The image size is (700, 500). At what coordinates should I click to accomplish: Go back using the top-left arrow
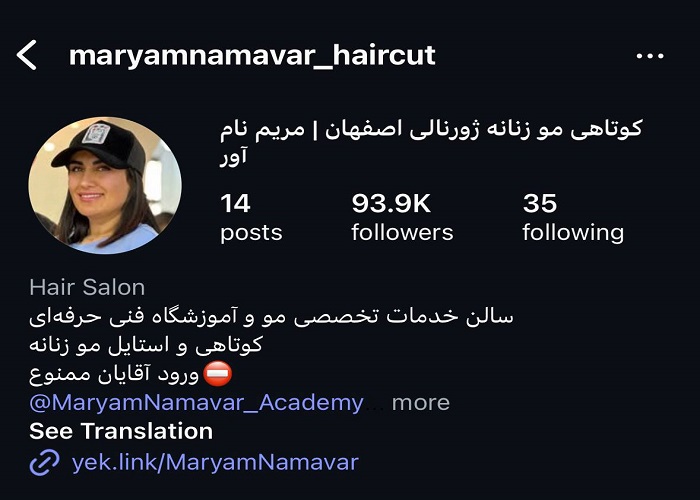[x=27, y=55]
